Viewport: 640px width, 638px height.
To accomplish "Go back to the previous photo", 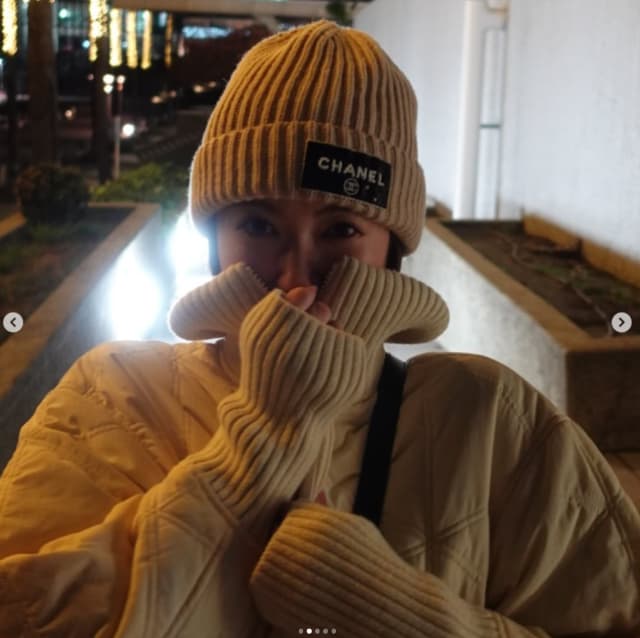I will [13, 322].
